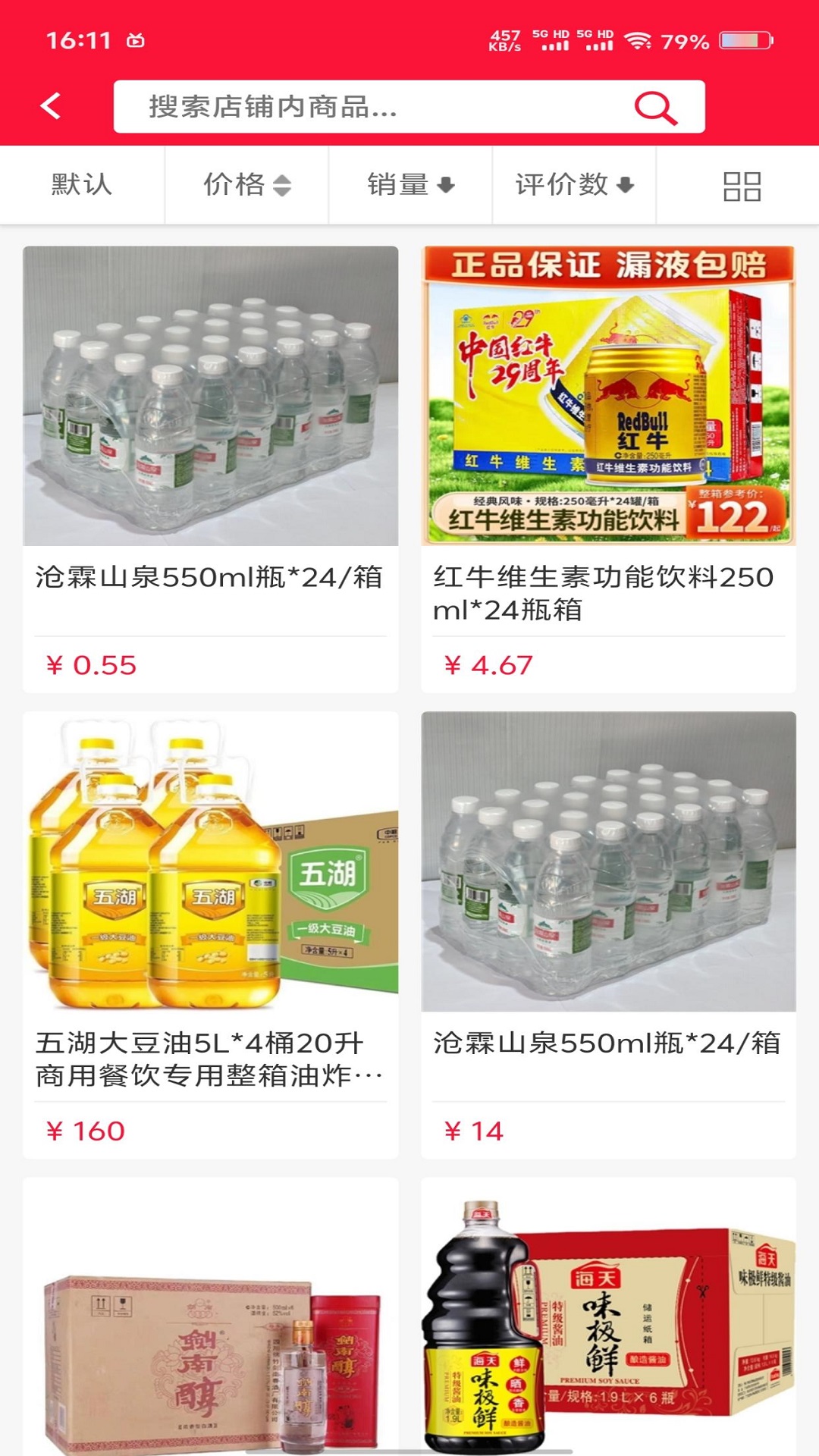Viewport: 819px width, 1456px height.
Task: View the 五湖大豆油5L*4桶 product
Action: (x=210, y=934)
